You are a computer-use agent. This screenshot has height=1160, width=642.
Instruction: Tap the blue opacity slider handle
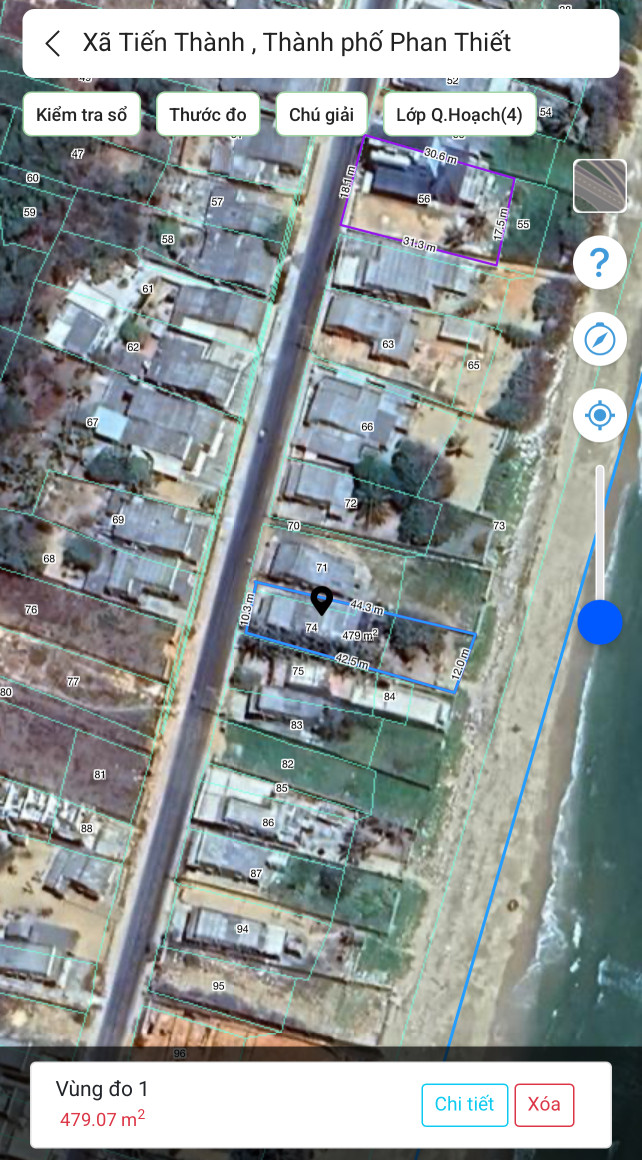[x=600, y=622]
